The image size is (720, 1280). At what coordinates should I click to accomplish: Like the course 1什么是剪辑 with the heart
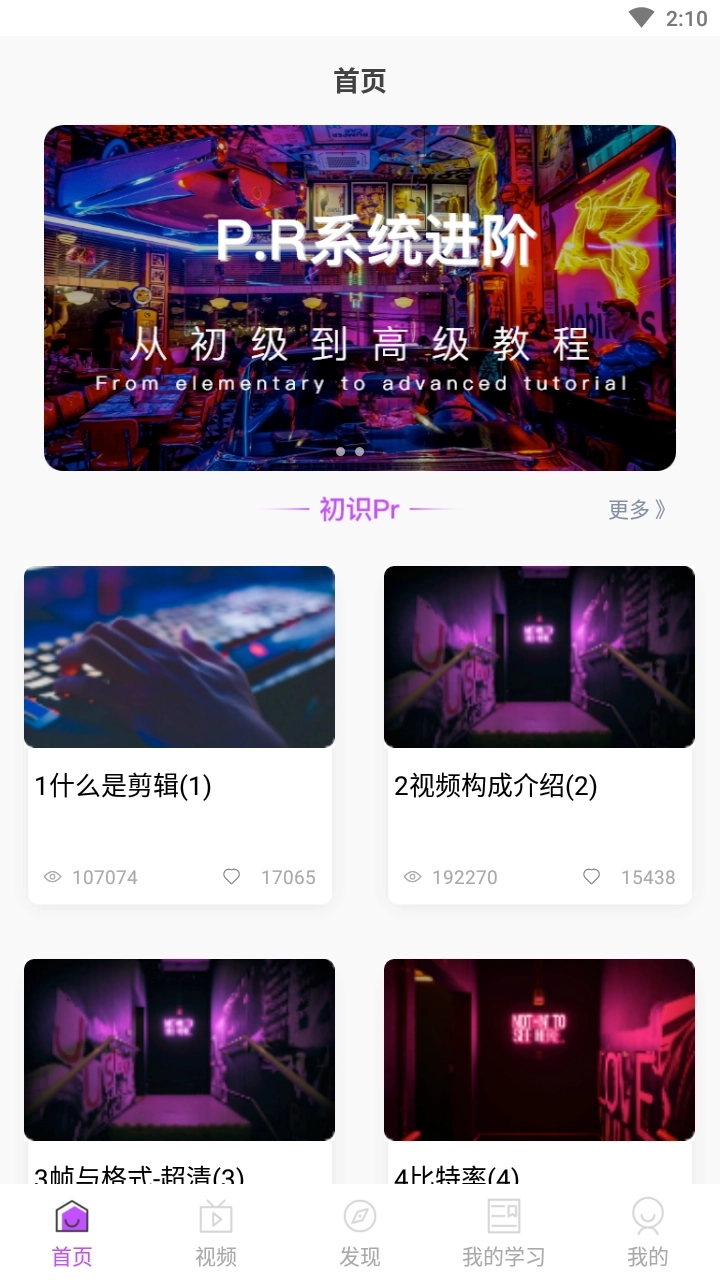[x=231, y=876]
